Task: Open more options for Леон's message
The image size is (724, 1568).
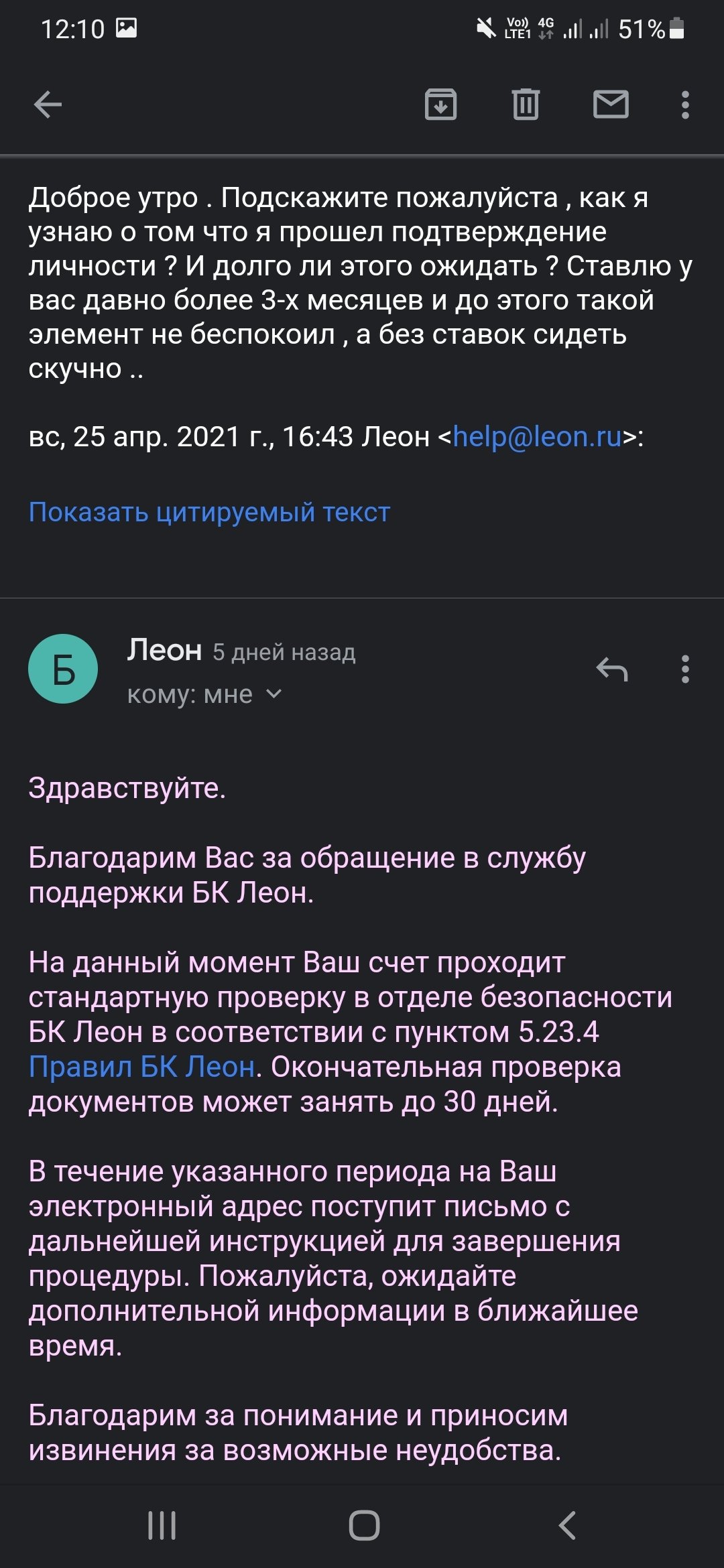Action: coord(684,669)
